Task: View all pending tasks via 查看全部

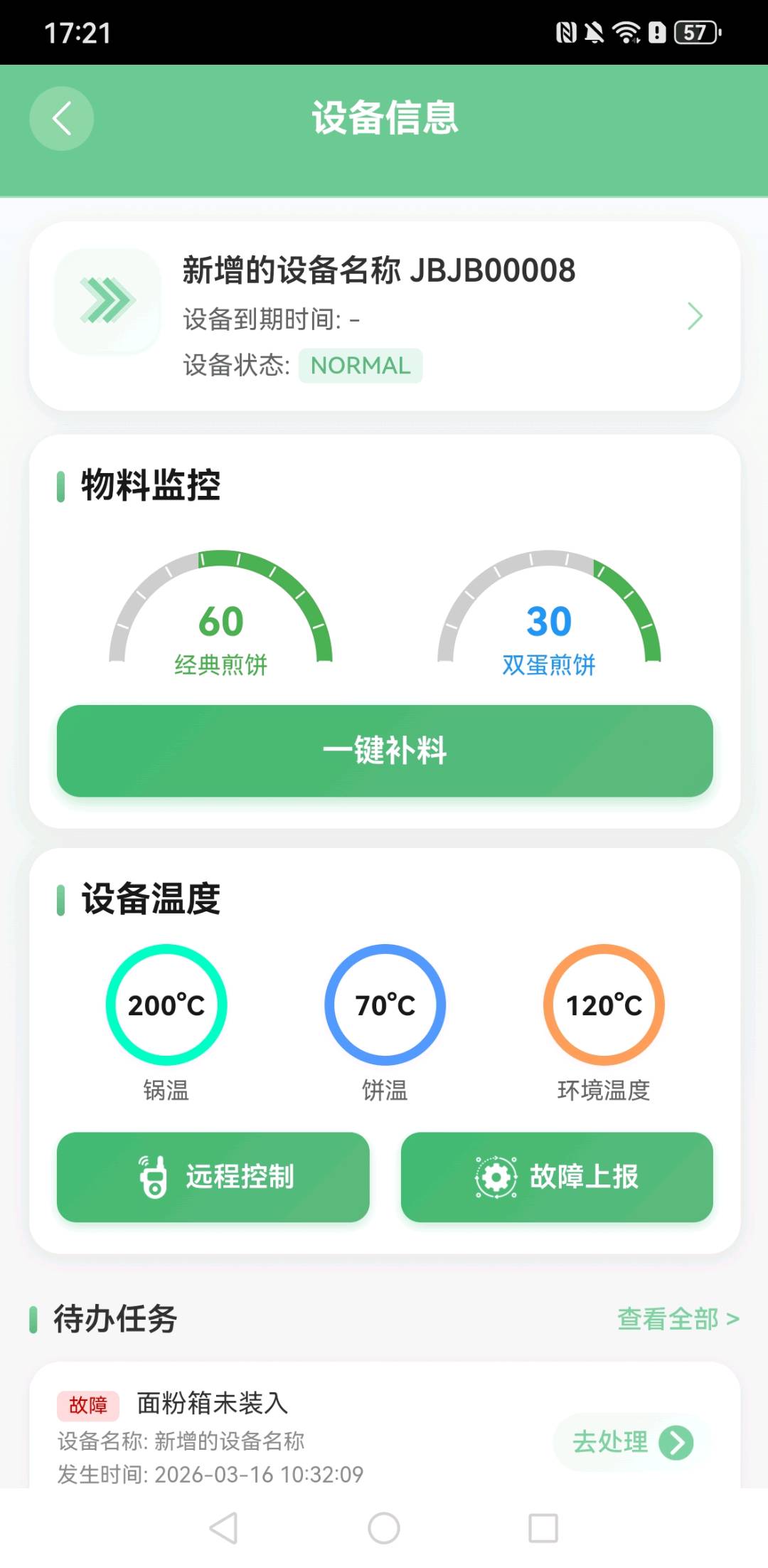Action: 678,1319
